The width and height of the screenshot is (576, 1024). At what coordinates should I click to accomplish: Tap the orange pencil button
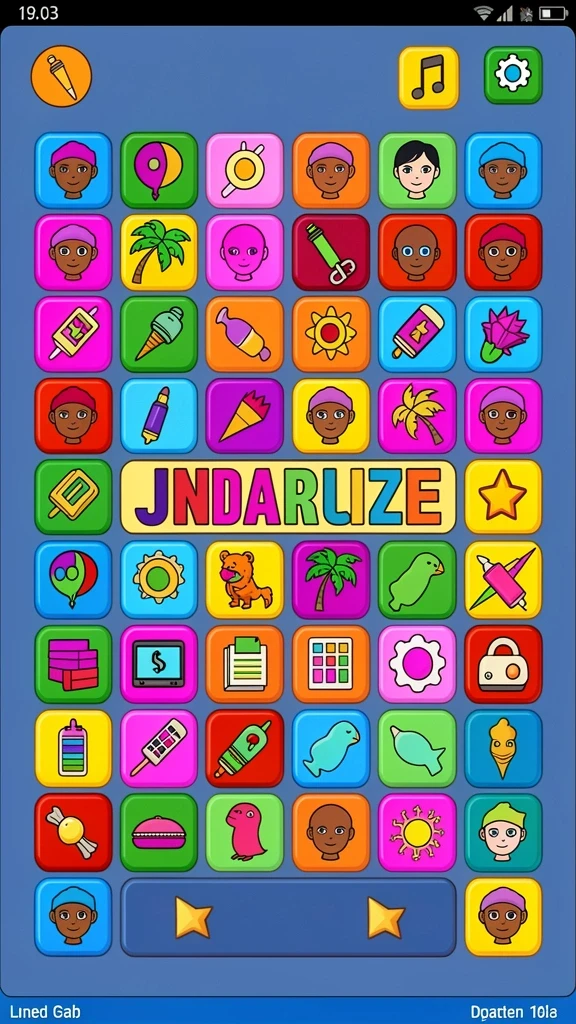point(61,76)
